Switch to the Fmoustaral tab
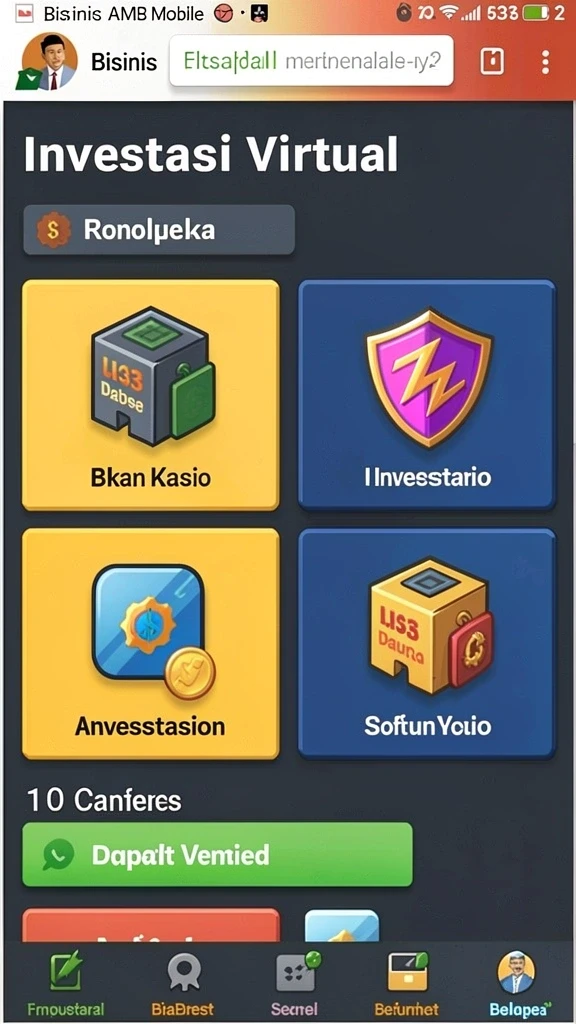576x1024 pixels. [x=66, y=984]
